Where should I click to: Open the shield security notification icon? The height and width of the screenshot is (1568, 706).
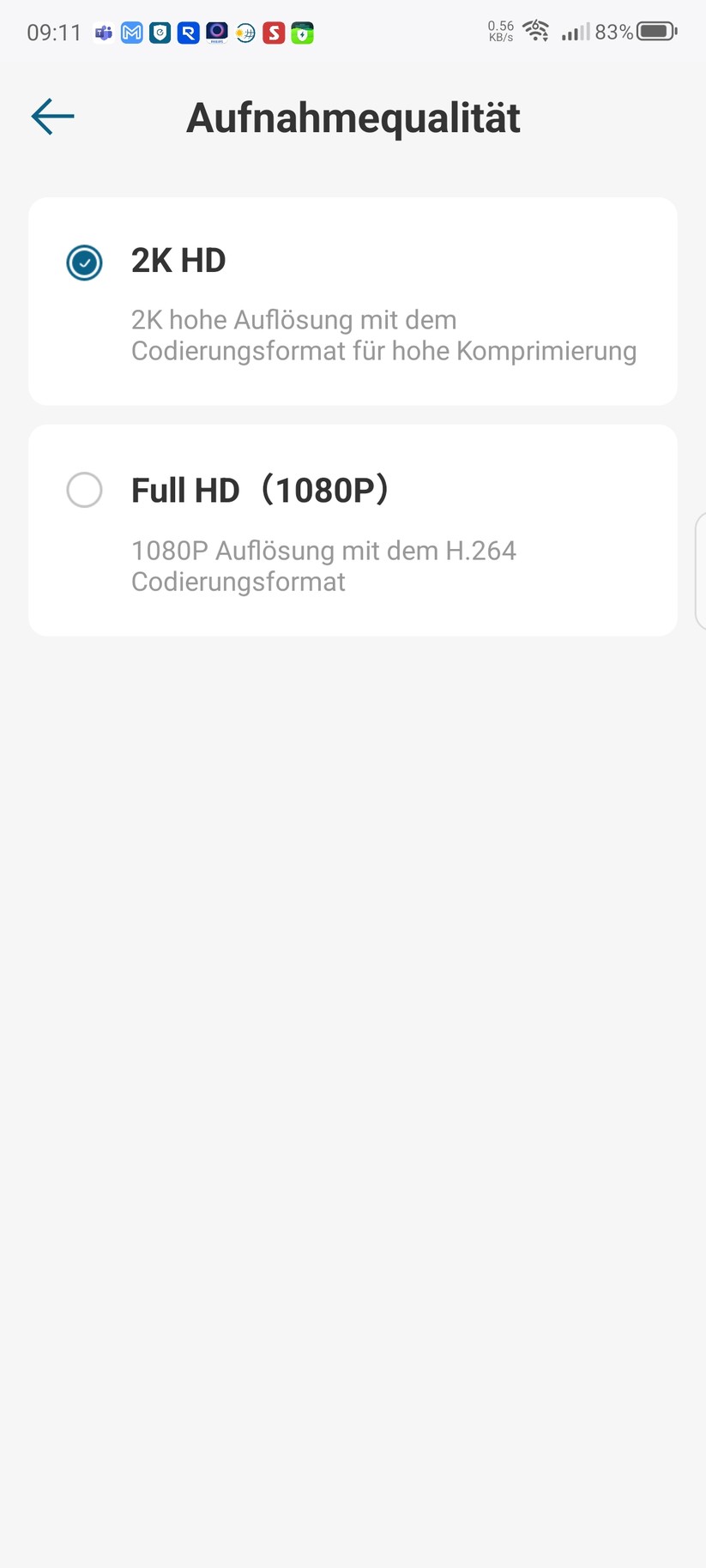[x=160, y=33]
